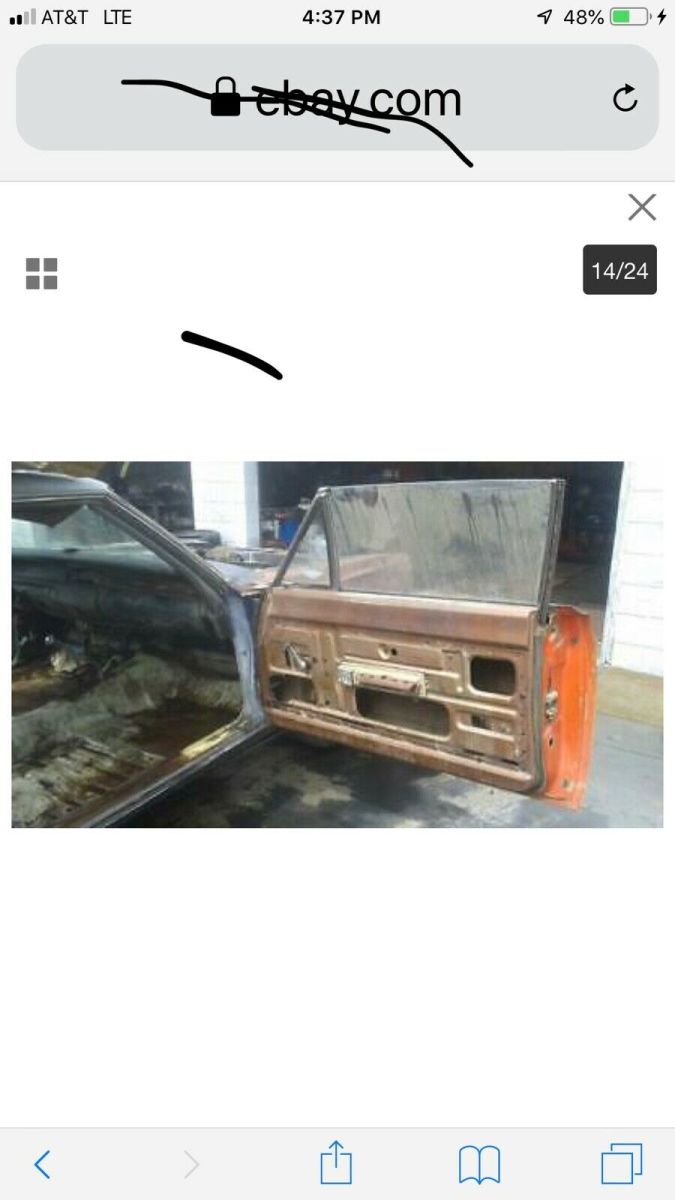Screen dimensions: 675x1200
Task: Go back to the previous page
Action: click(42, 1164)
